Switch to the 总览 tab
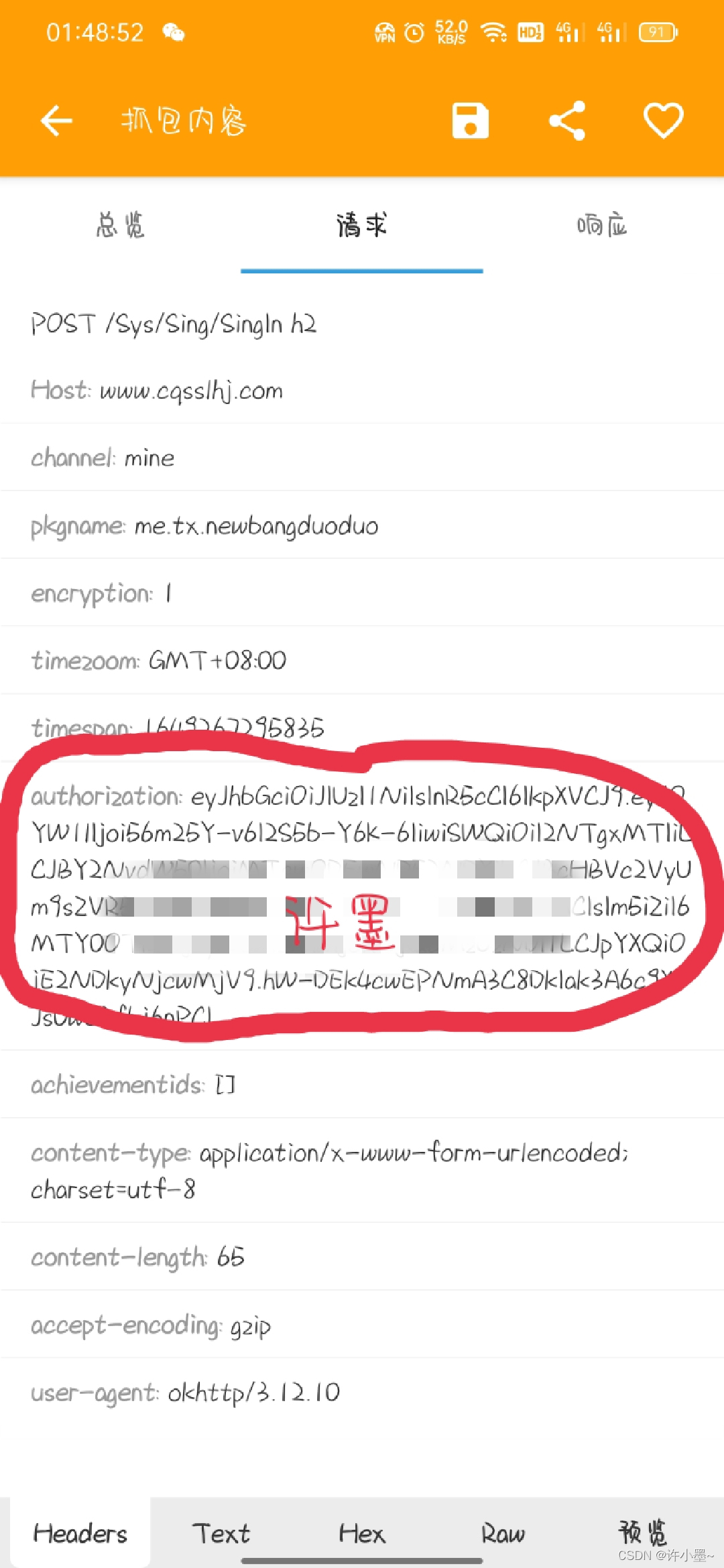The width and height of the screenshot is (724, 1568). tap(121, 225)
